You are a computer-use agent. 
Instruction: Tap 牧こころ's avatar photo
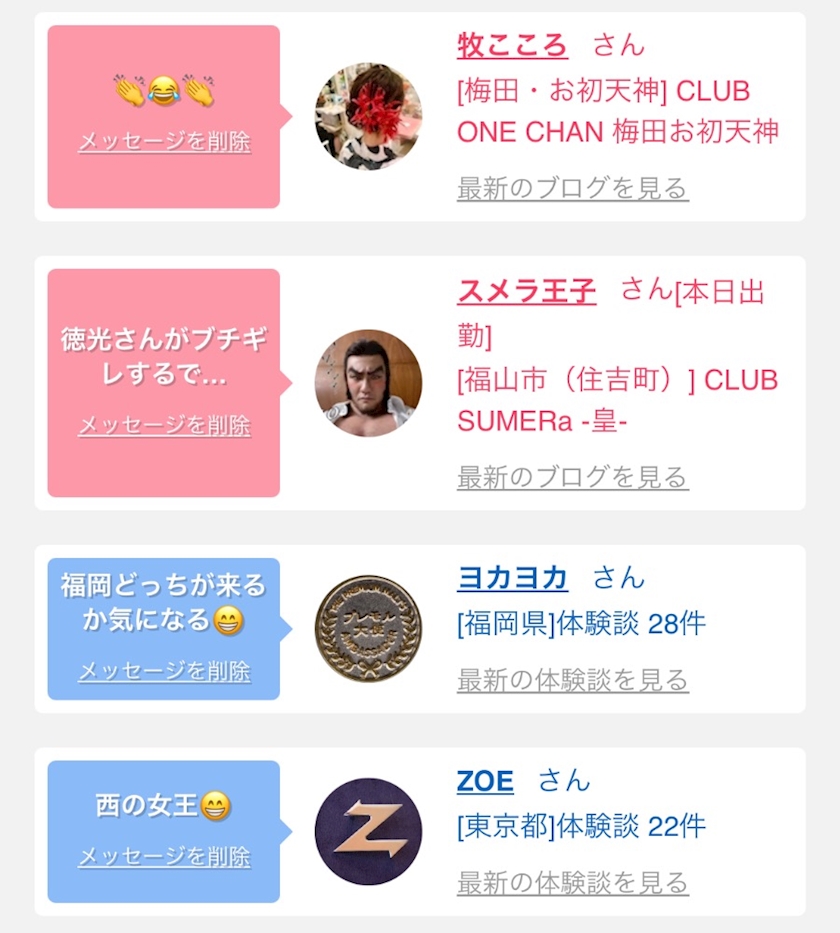368,117
